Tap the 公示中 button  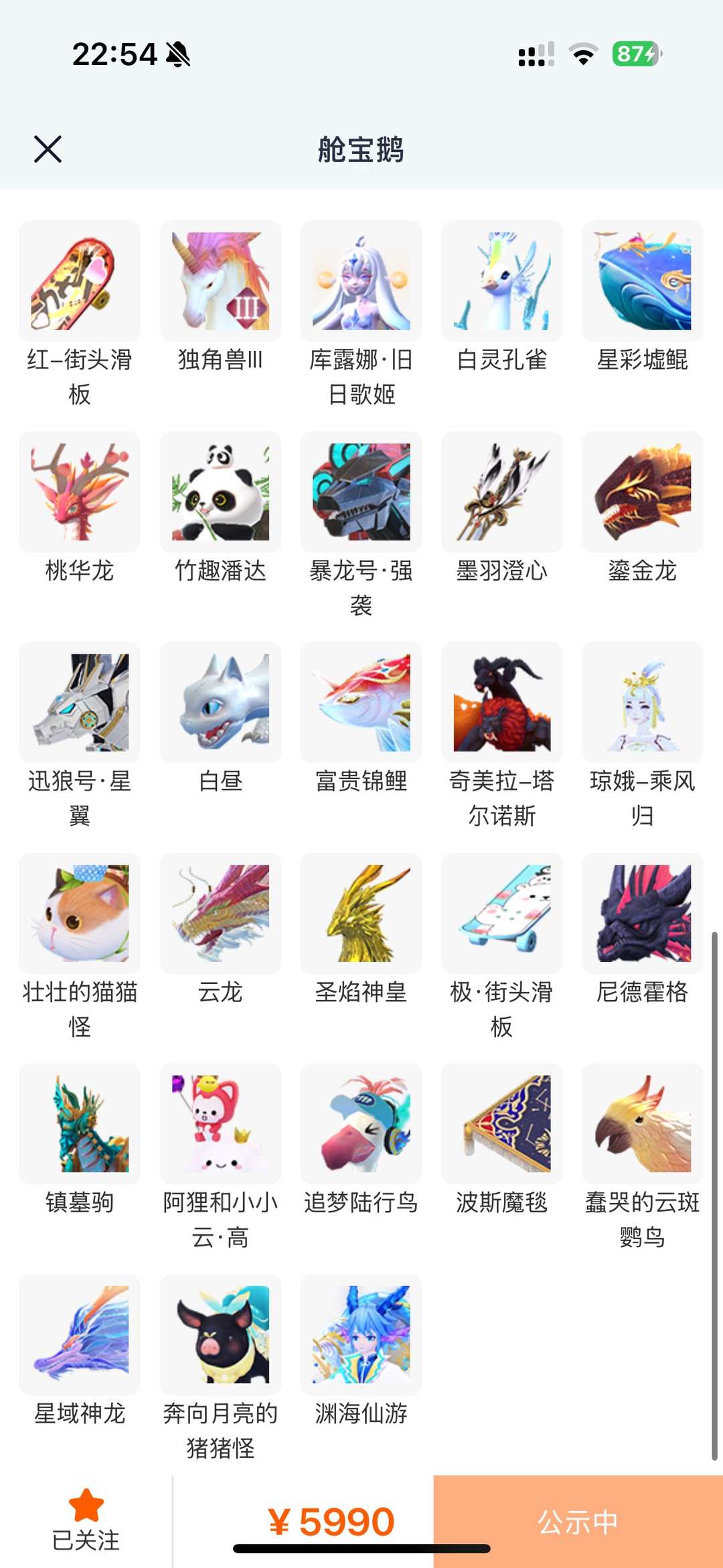(578, 1521)
